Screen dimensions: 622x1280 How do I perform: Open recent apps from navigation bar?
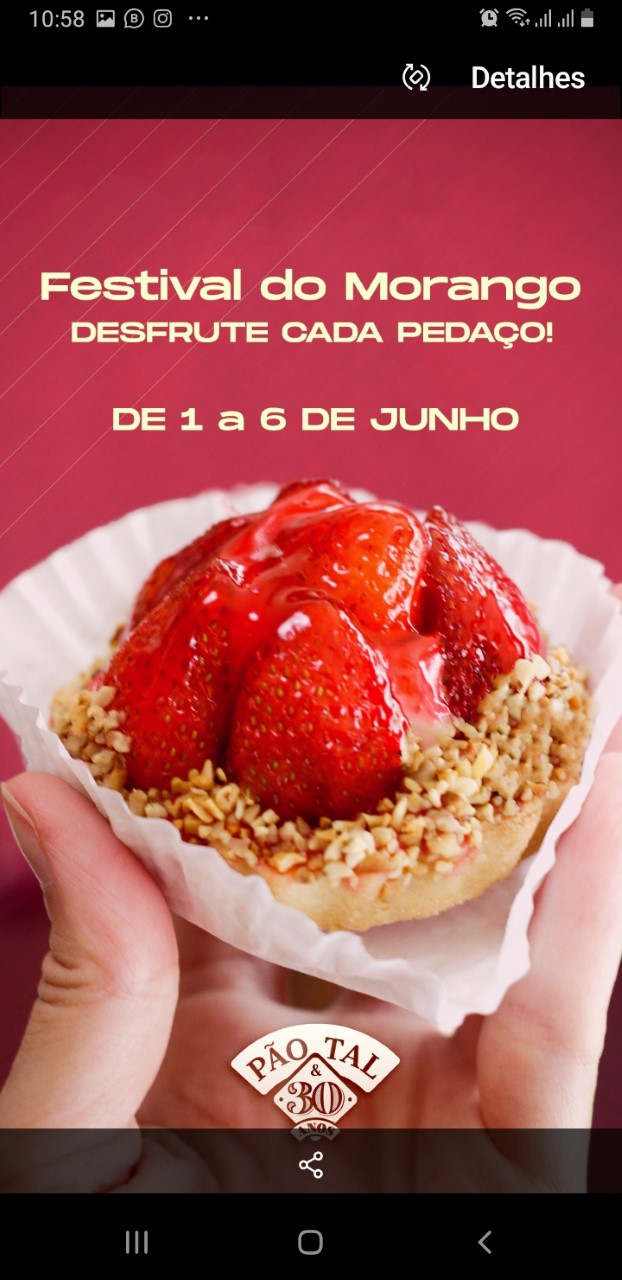pos(137,1242)
